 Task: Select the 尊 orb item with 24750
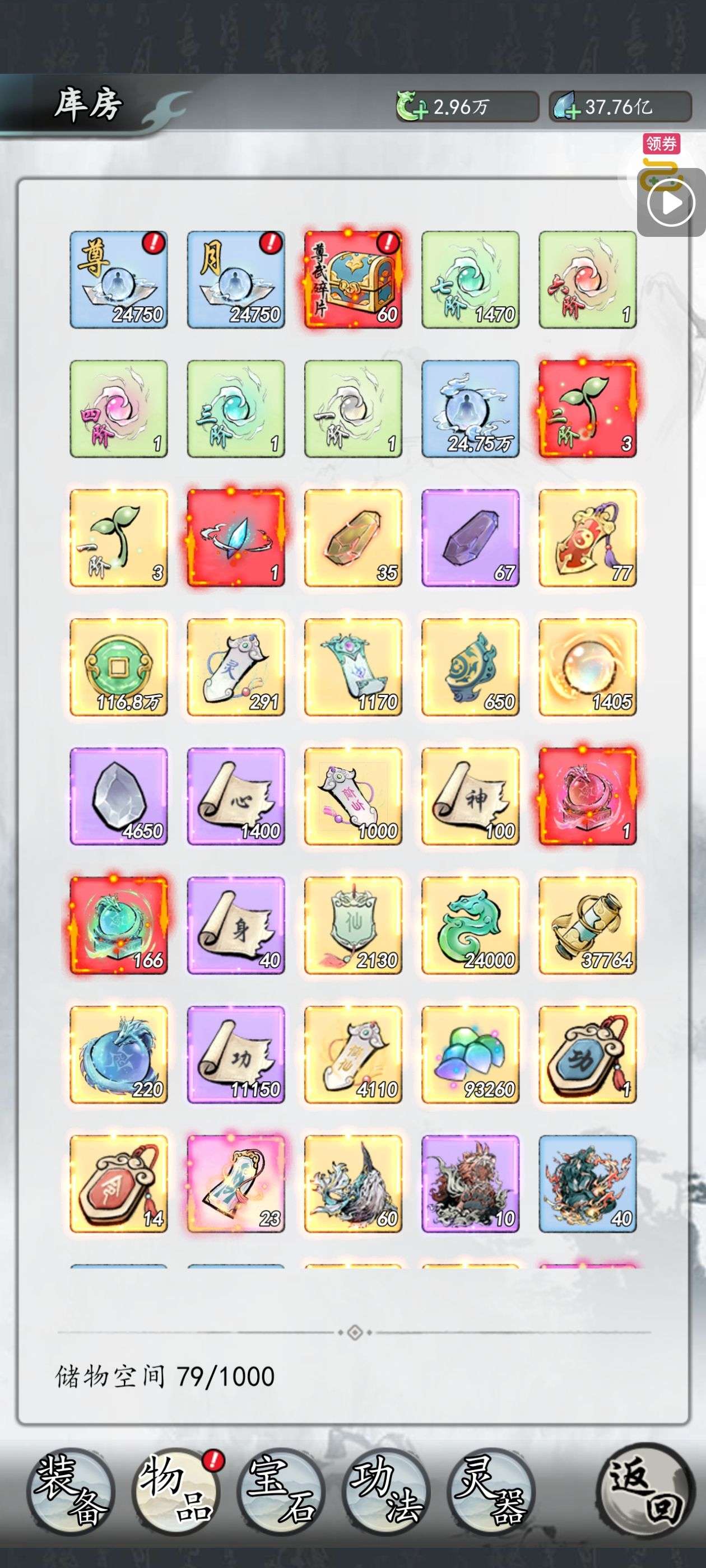(x=119, y=280)
